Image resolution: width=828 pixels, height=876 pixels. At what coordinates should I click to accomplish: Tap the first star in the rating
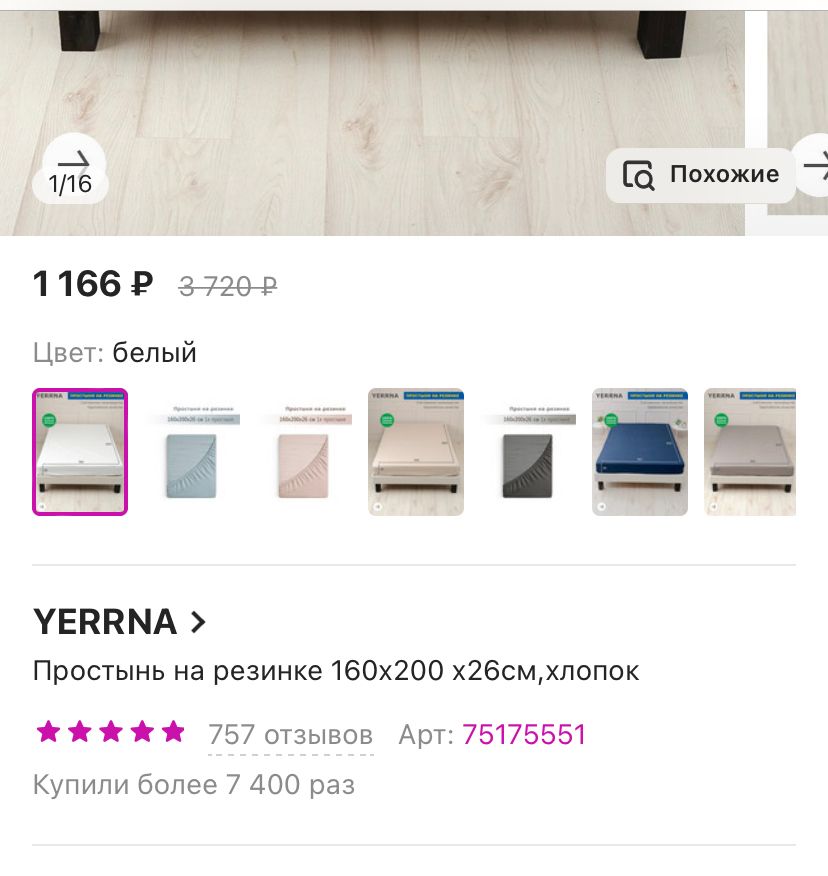click(50, 731)
